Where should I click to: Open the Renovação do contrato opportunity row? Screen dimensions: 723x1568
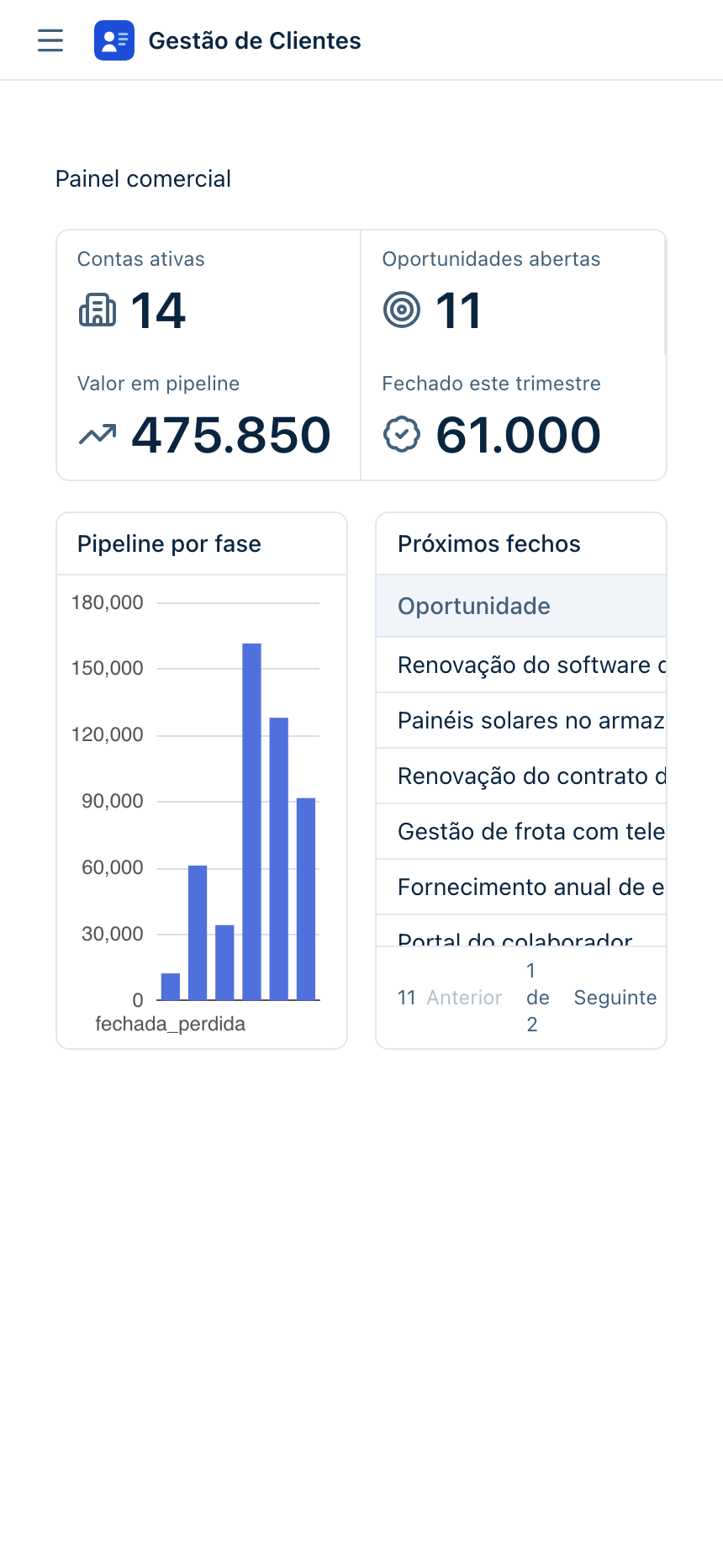coord(521,776)
